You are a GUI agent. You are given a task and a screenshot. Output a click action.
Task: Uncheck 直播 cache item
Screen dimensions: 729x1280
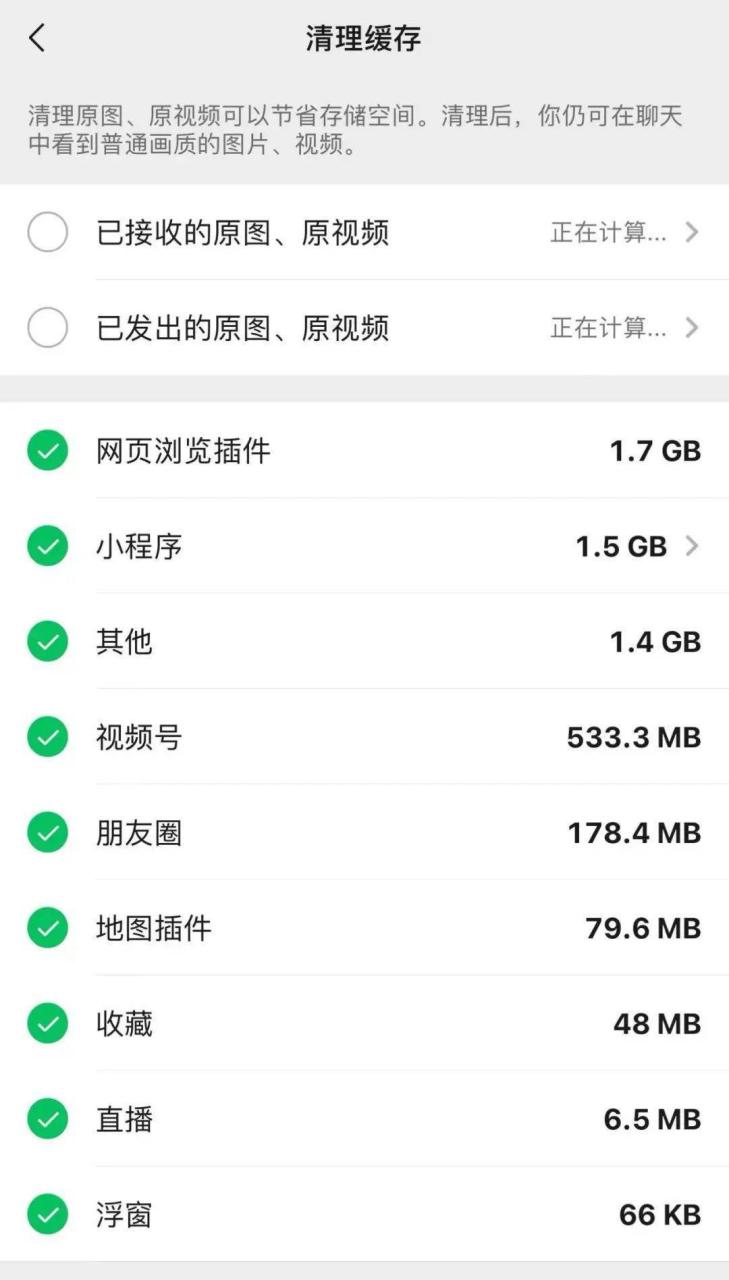point(47,1119)
